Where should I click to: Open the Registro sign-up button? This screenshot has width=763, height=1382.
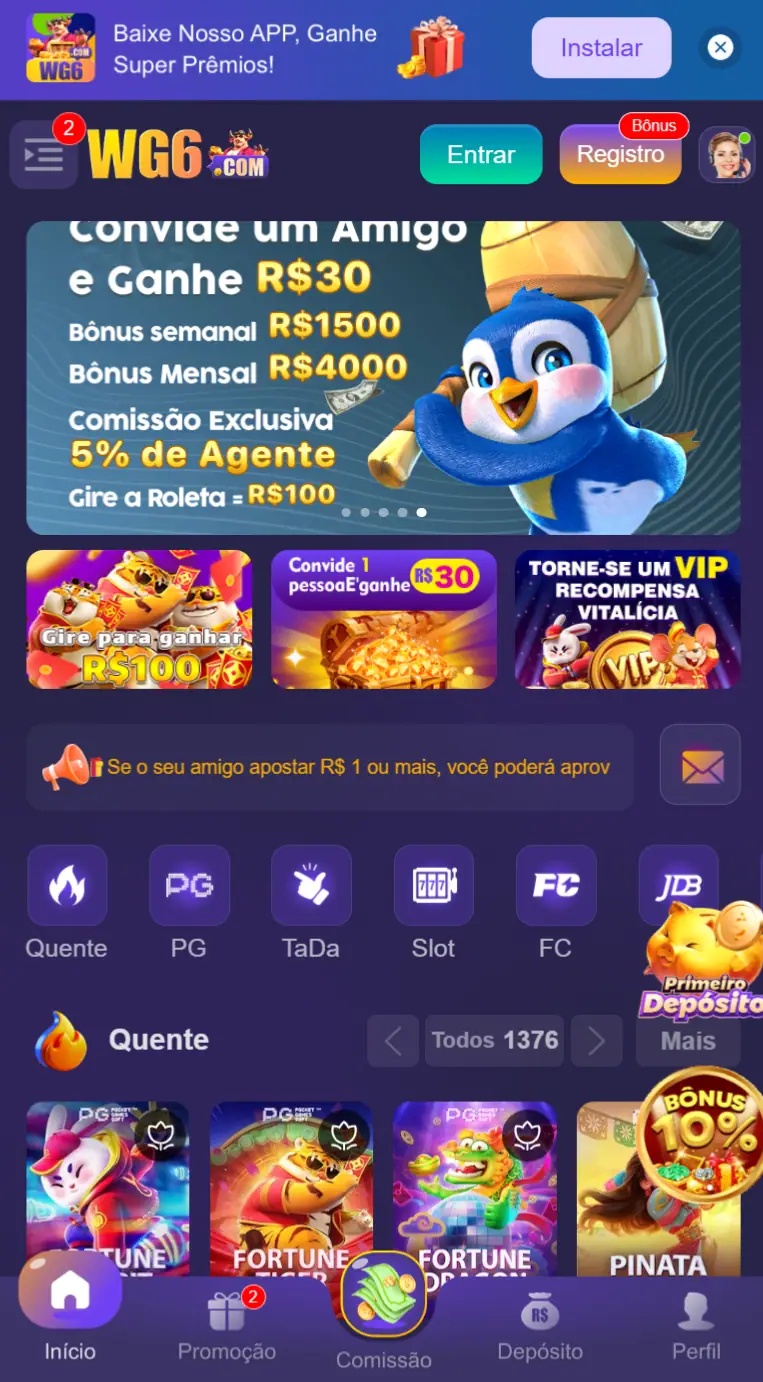[620, 155]
